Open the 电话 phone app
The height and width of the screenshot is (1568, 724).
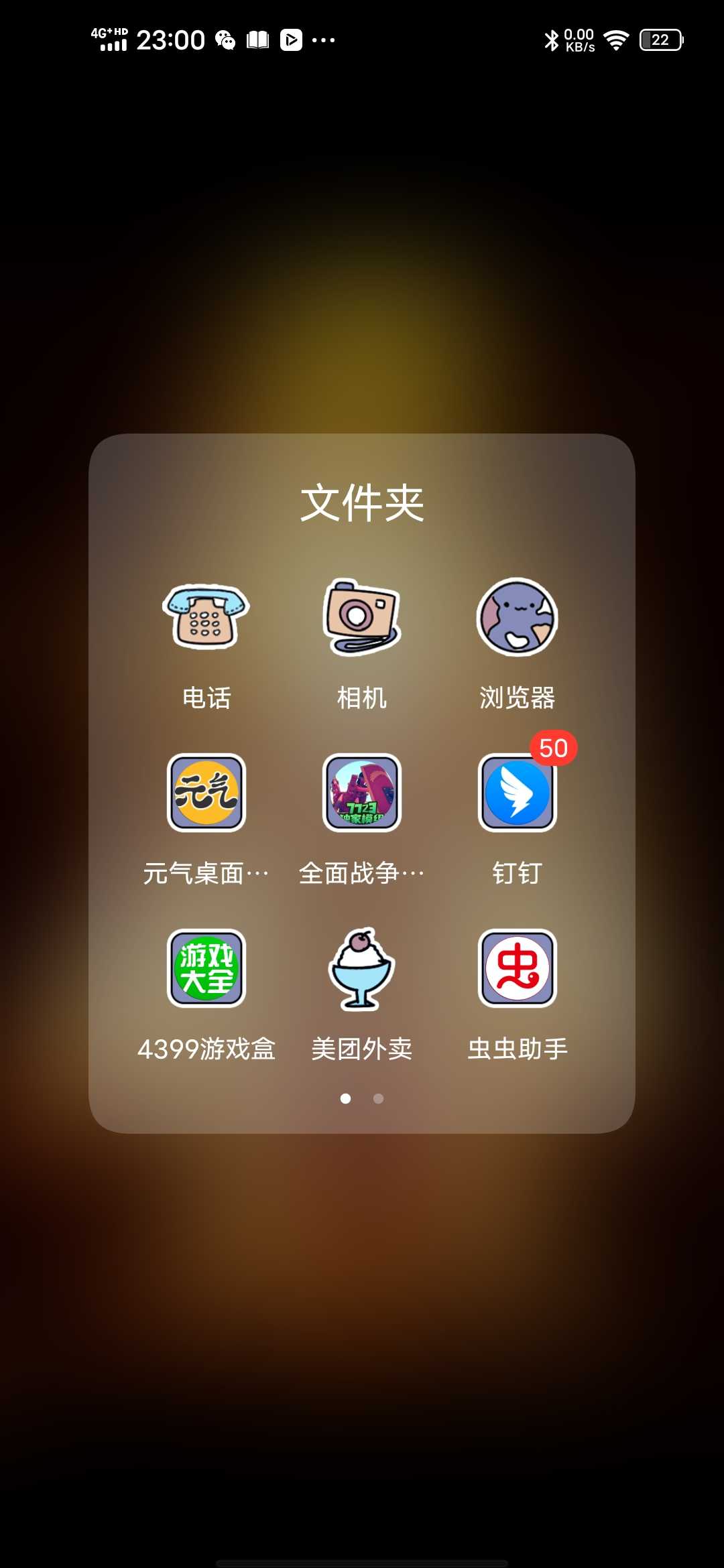pyautogui.click(x=206, y=618)
